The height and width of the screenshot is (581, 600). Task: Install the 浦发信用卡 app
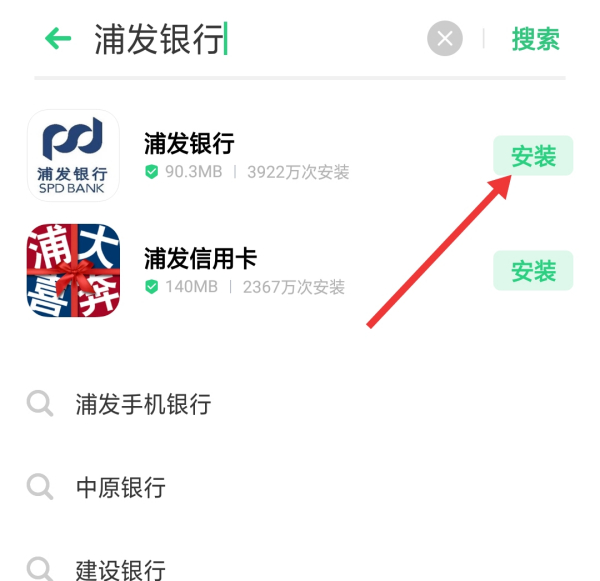pyautogui.click(x=533, y=271)
